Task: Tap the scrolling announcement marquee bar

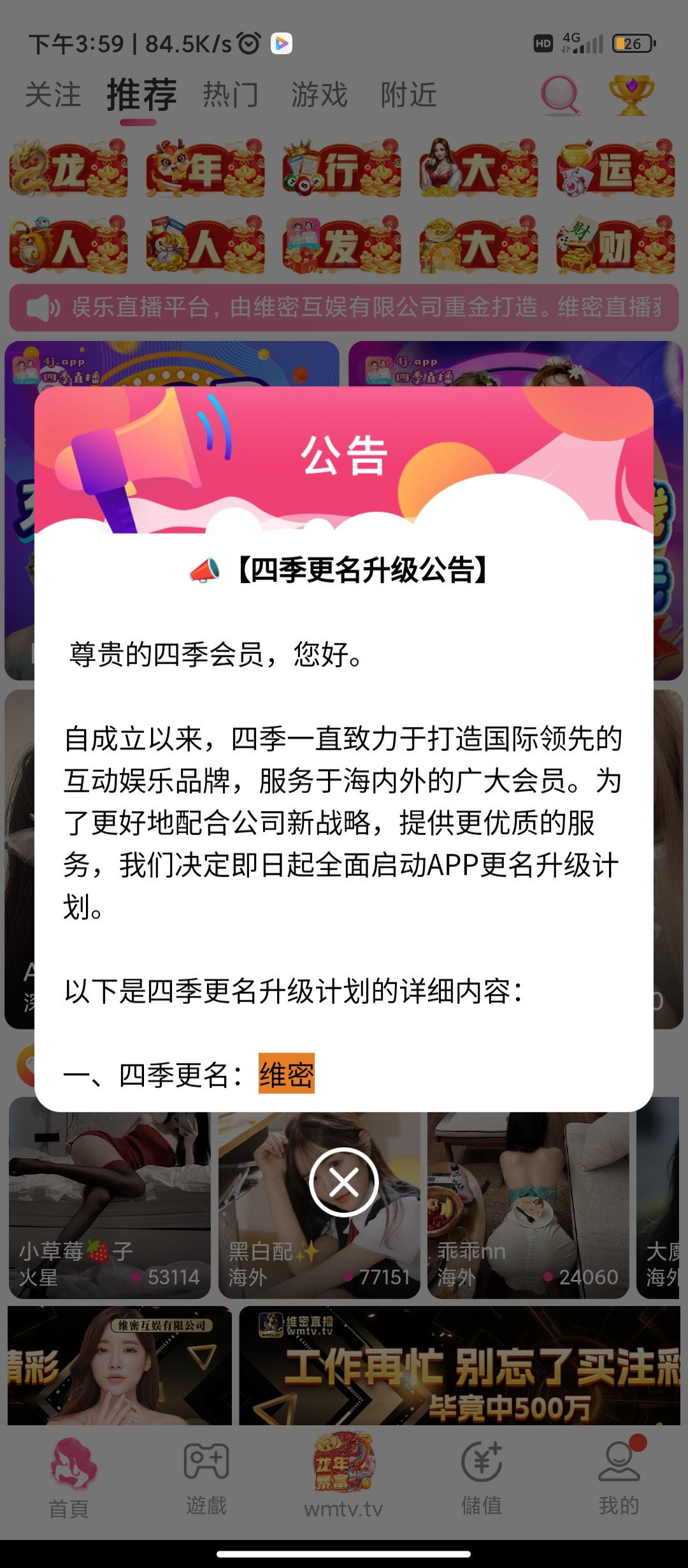Action: pyautogui.click(x=344, y=308)
